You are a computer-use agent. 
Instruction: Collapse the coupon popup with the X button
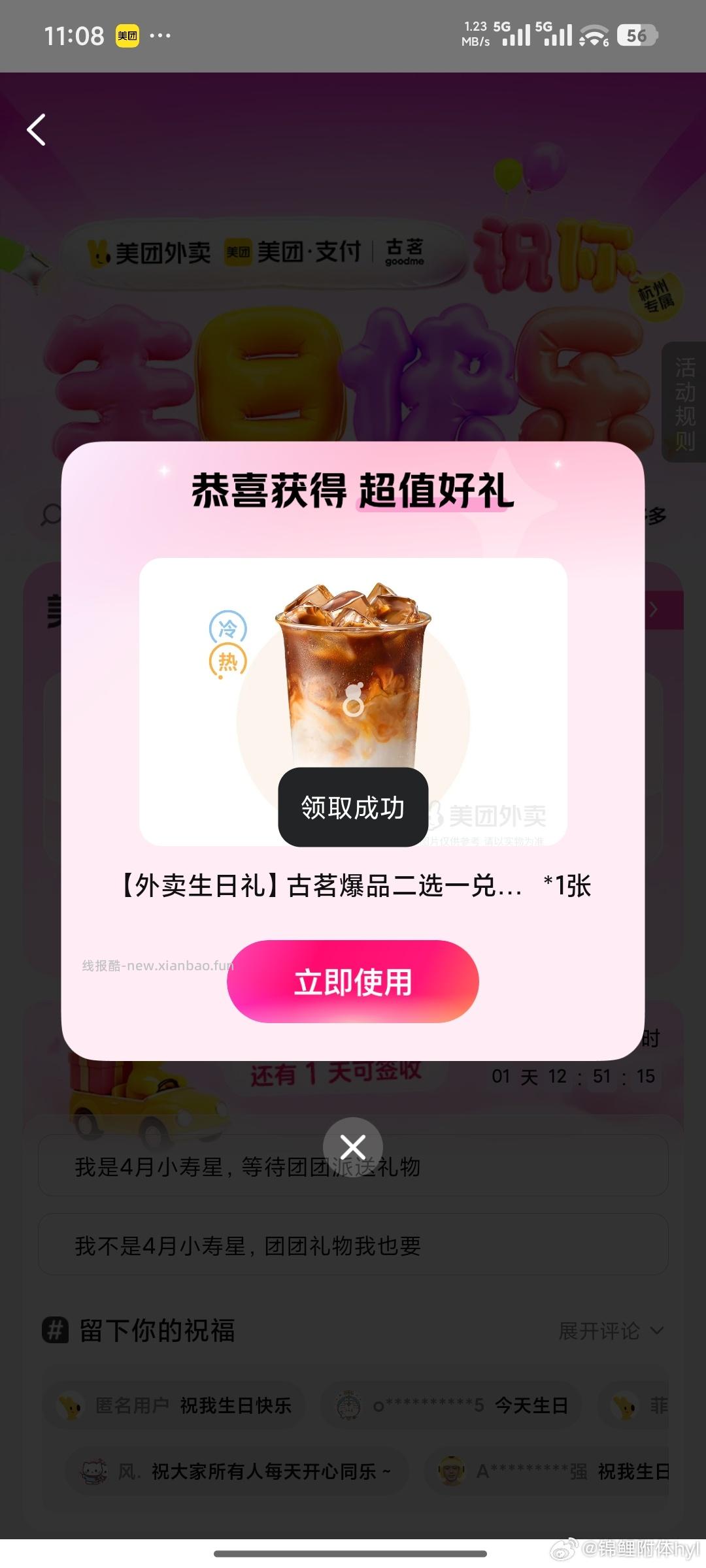(x=353, y=1147)
